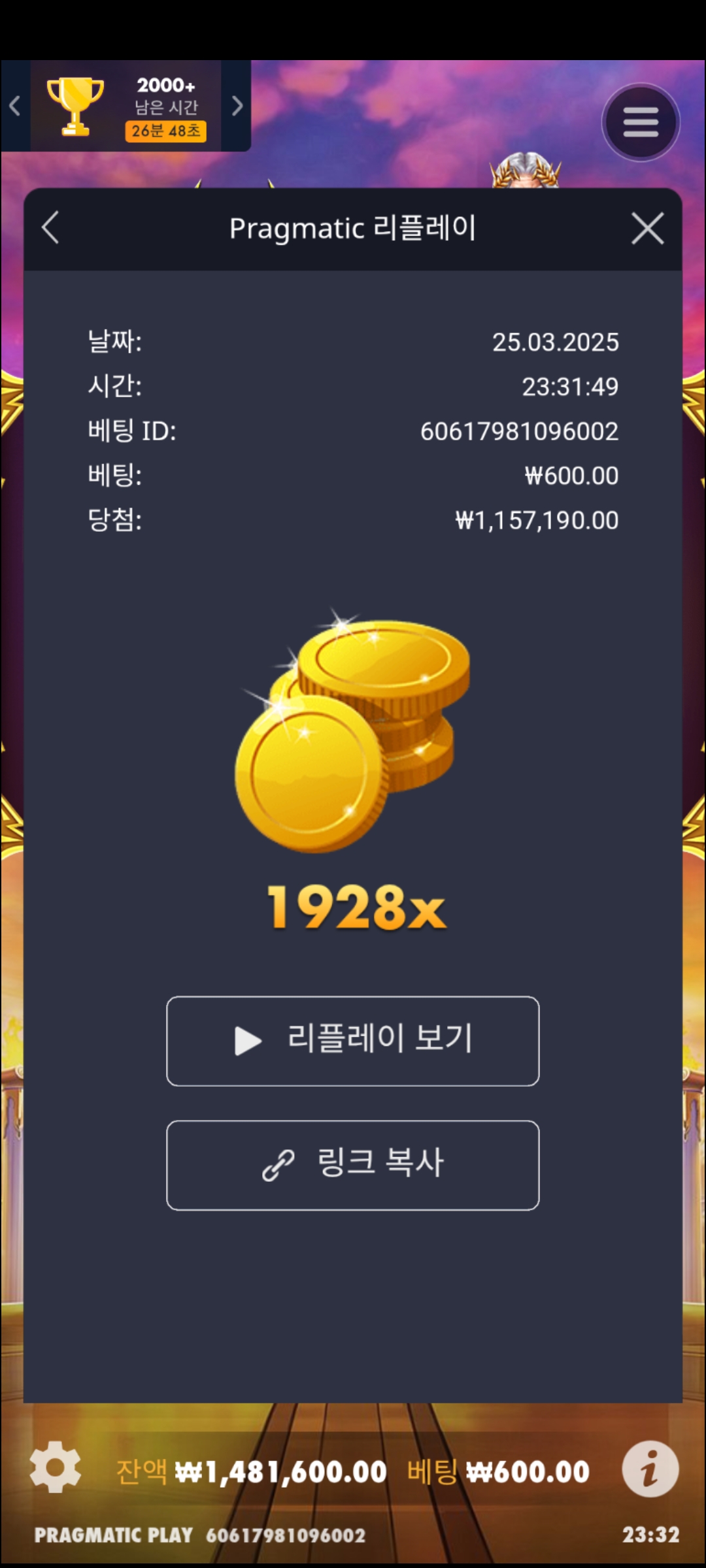
Task: Open the 2000+ tournament trophy banner
Action: (126, 107)
